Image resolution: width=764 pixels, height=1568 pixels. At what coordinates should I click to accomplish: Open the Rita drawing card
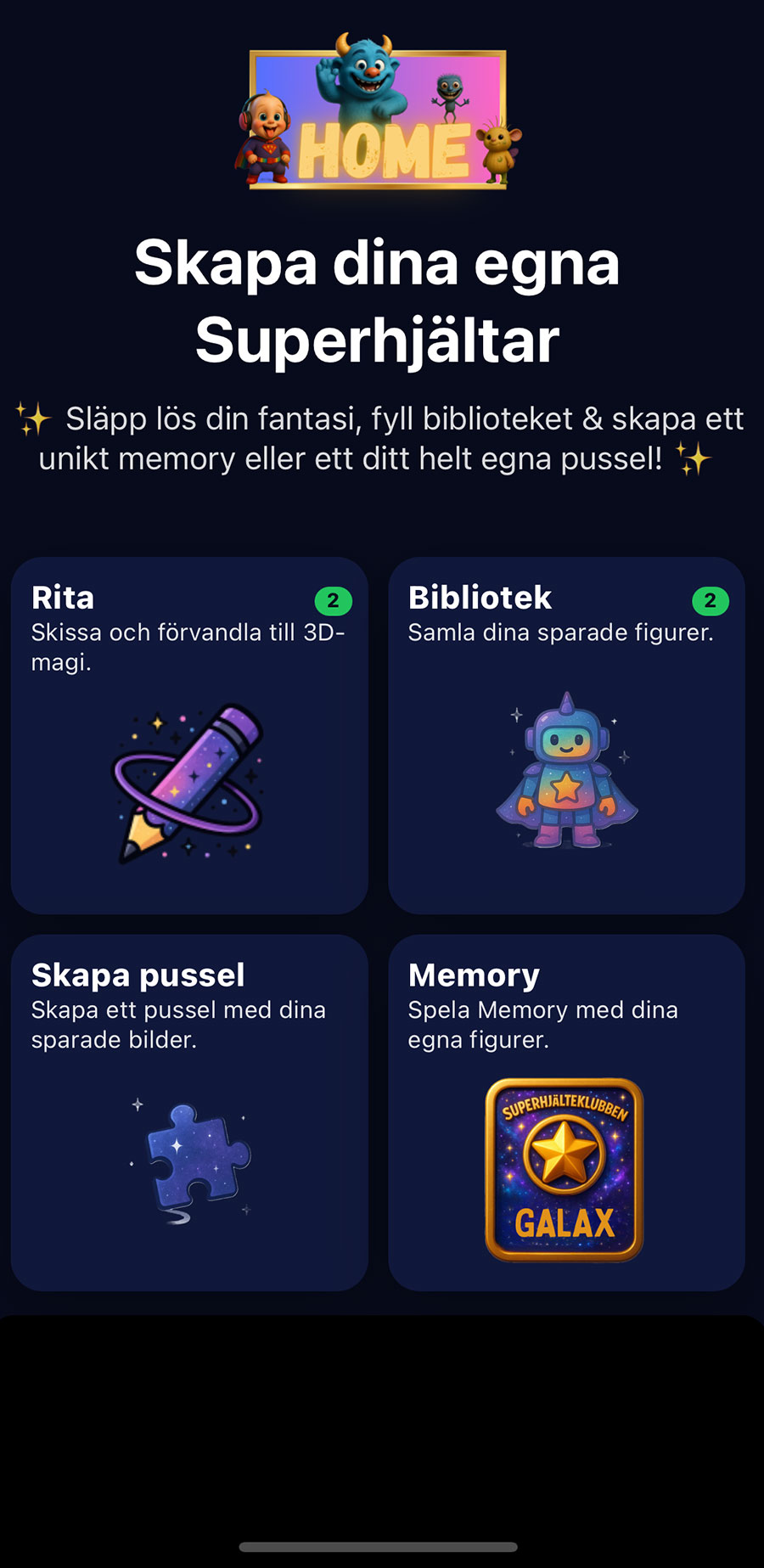(x=189, y=735)
